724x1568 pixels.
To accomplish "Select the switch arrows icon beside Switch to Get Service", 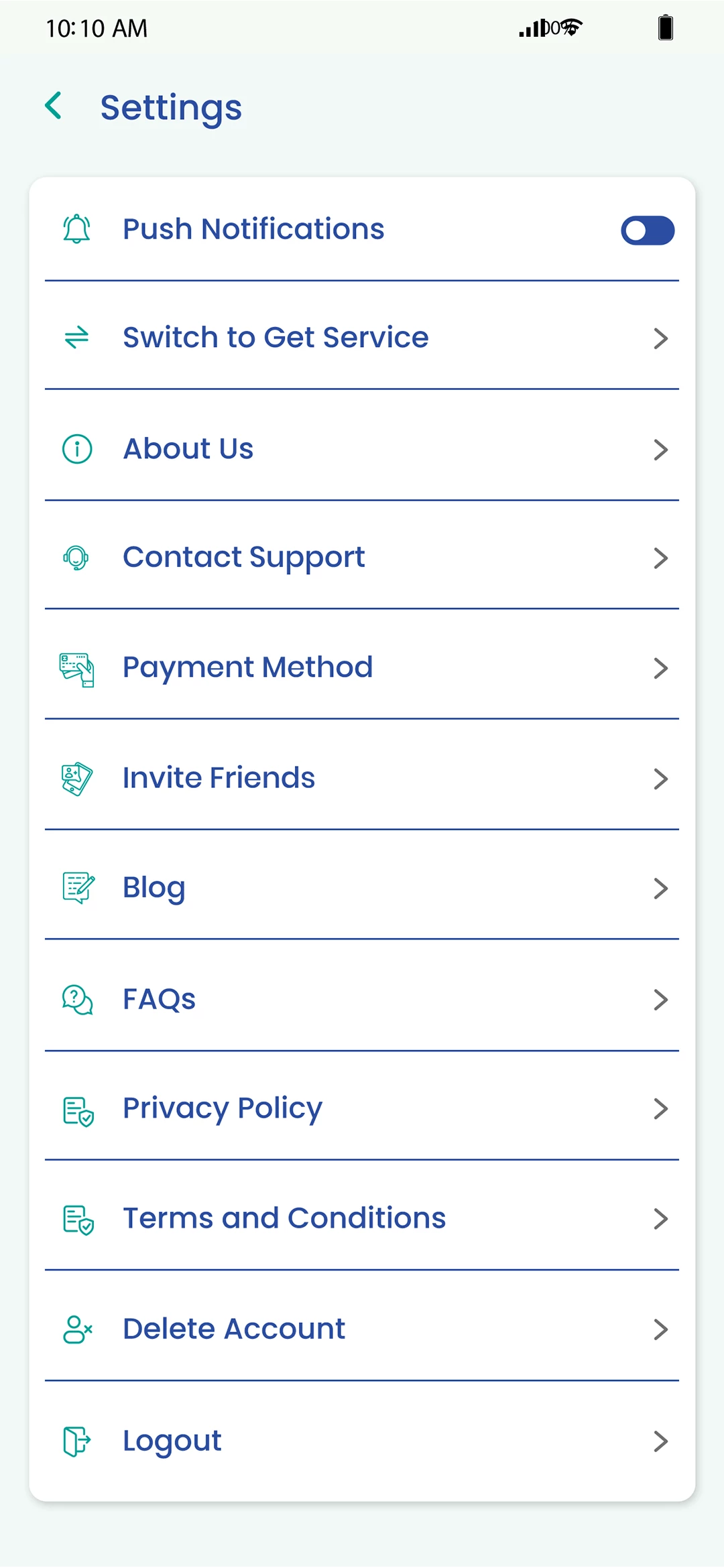I will click(x=76, y=338).
